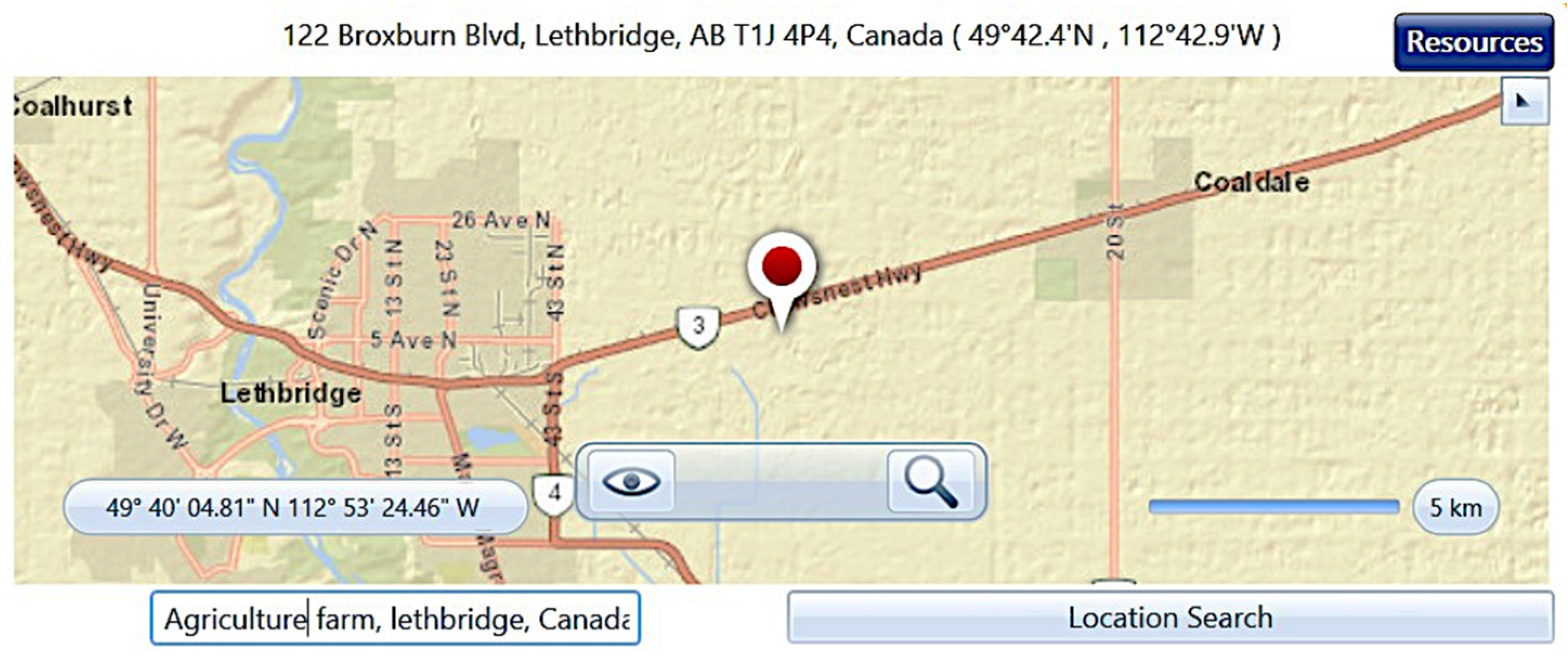
Task: Open the Resources button
Action: coord(1474,42)
